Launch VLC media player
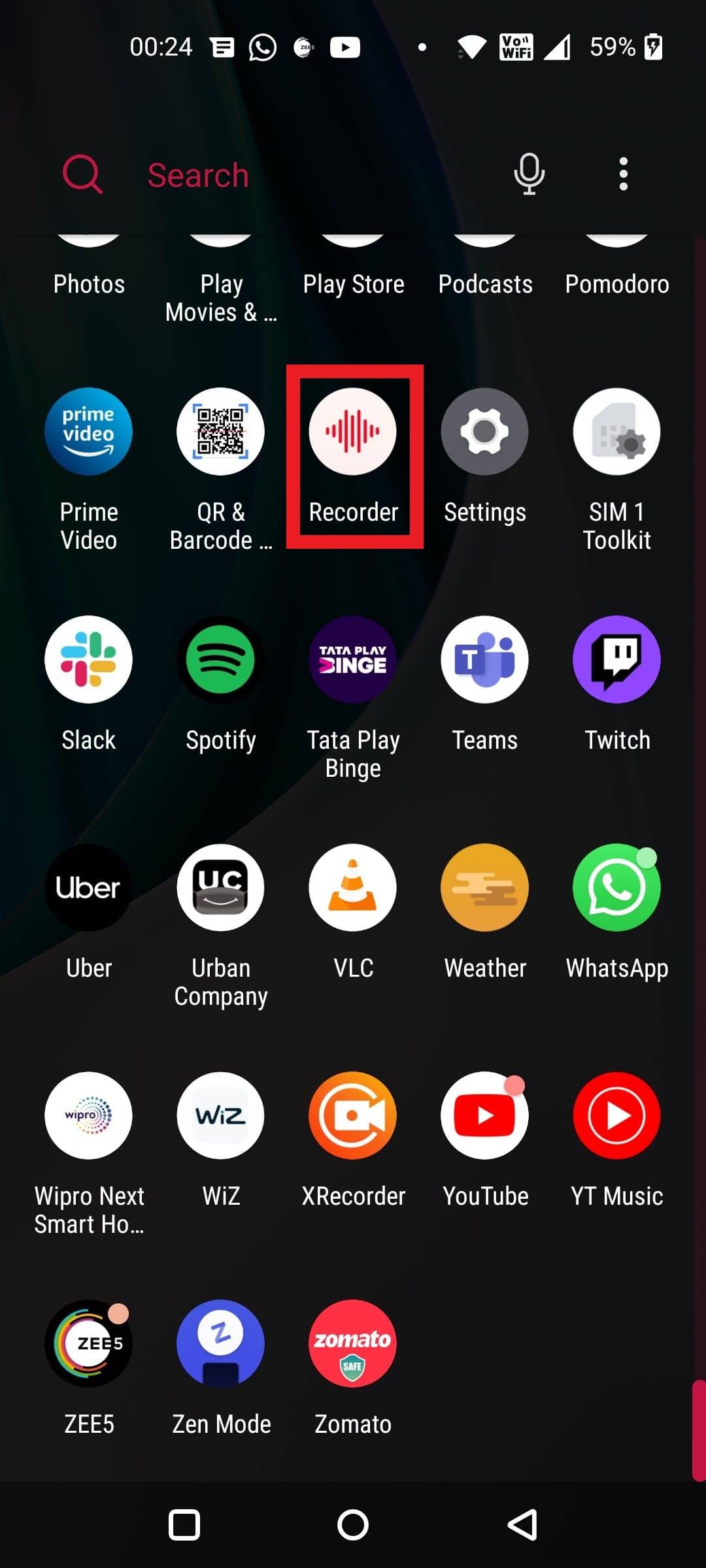706x1568 pixels. (353, 887)
